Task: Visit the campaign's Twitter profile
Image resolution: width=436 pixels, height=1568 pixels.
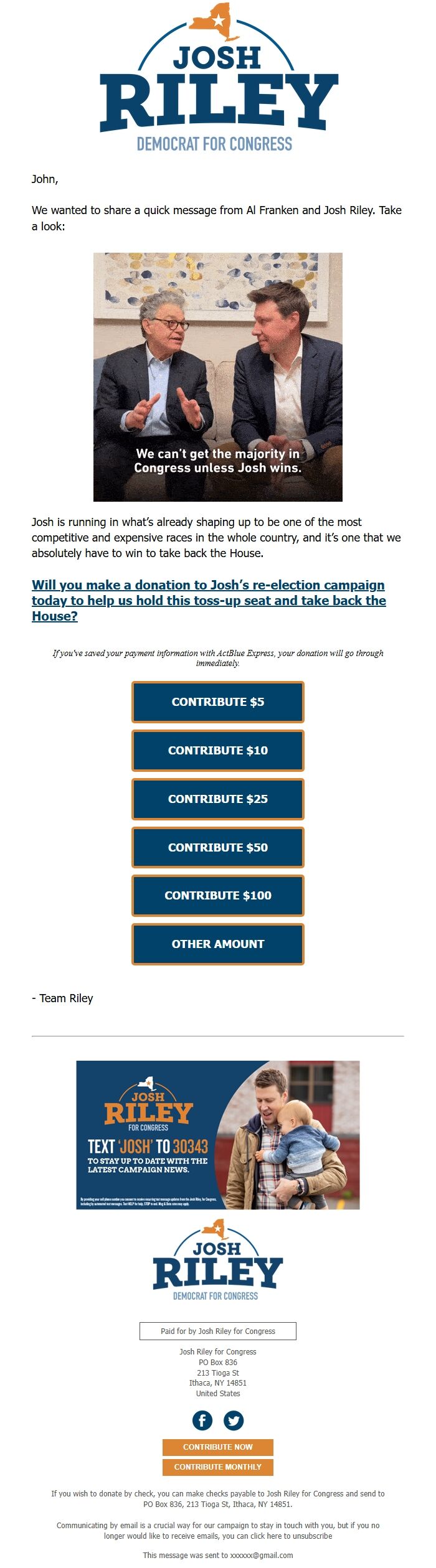Action: tap(234, 1420)
